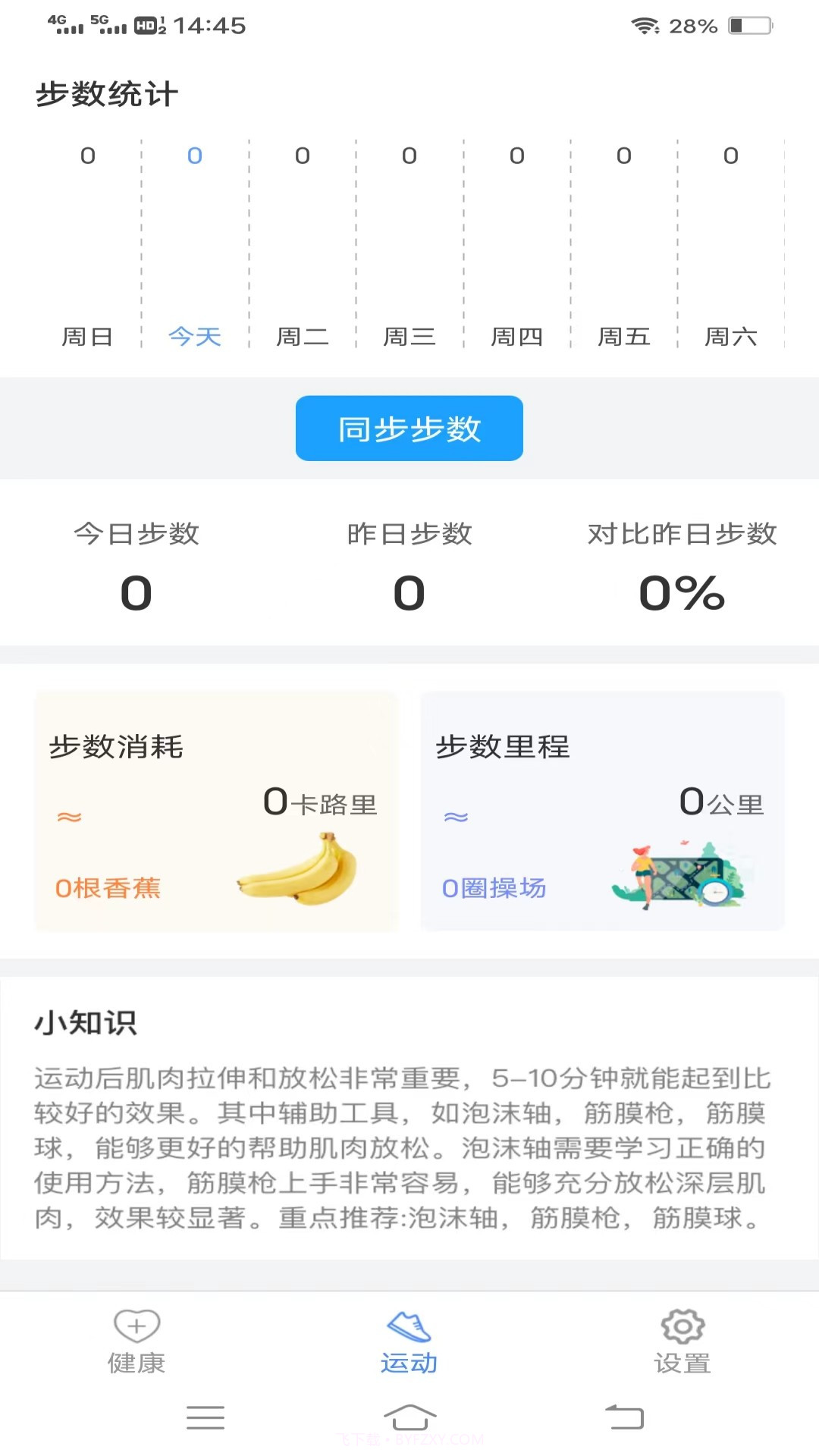Image resolution: width=819 pixels, height=1456 pixels.
Task: Click the 小知识 knowledge section title
Action: (x=86, y=1022)
